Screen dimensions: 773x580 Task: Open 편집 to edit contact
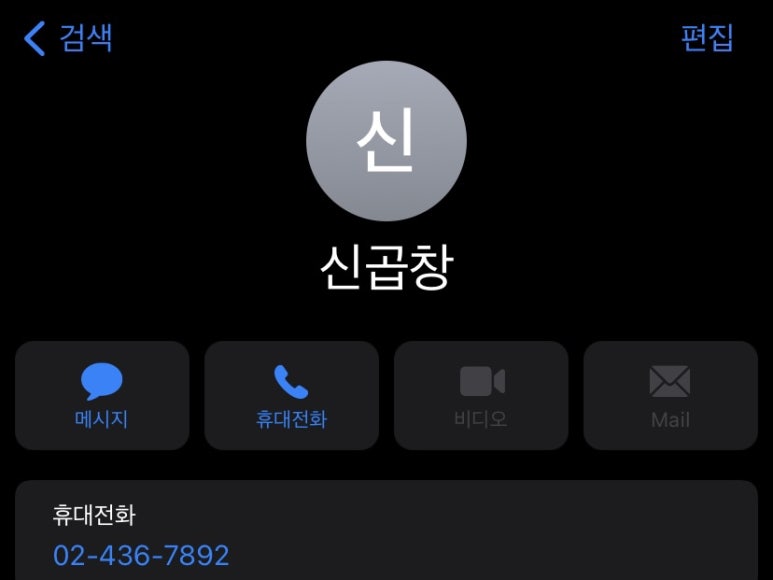[707, 38]
